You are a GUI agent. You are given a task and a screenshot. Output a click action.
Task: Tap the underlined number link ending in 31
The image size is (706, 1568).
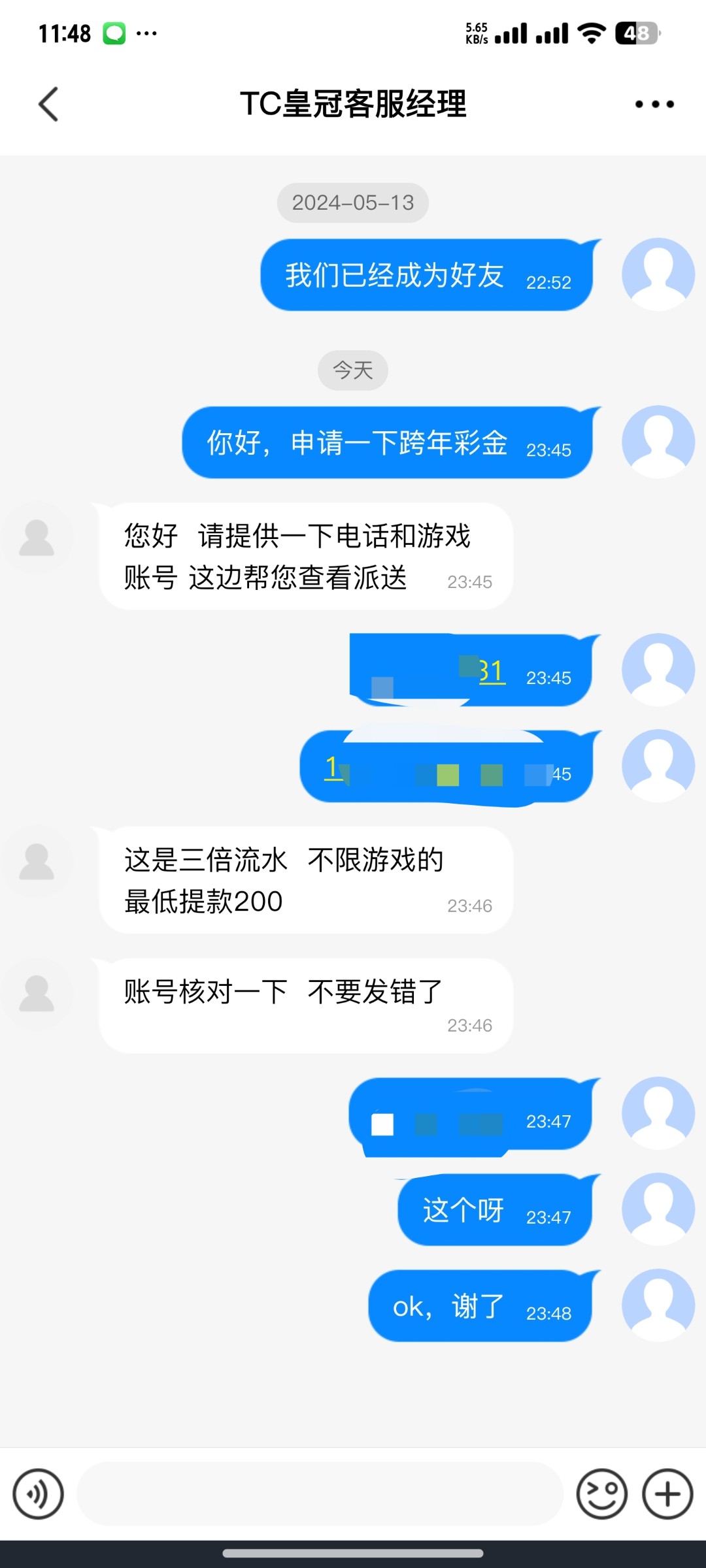[492, 672]
